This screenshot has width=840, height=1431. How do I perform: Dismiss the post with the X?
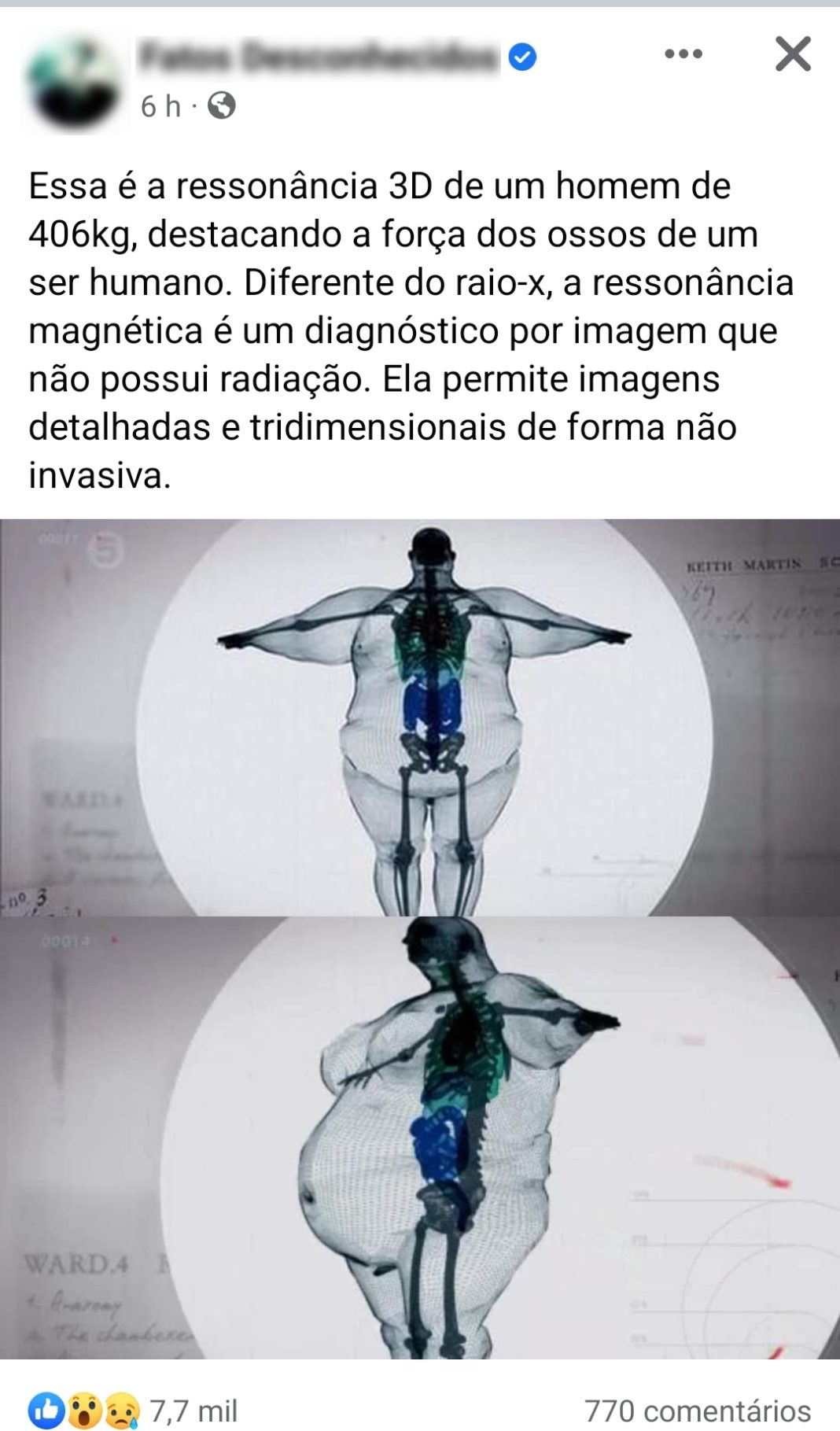pos(792,54)
